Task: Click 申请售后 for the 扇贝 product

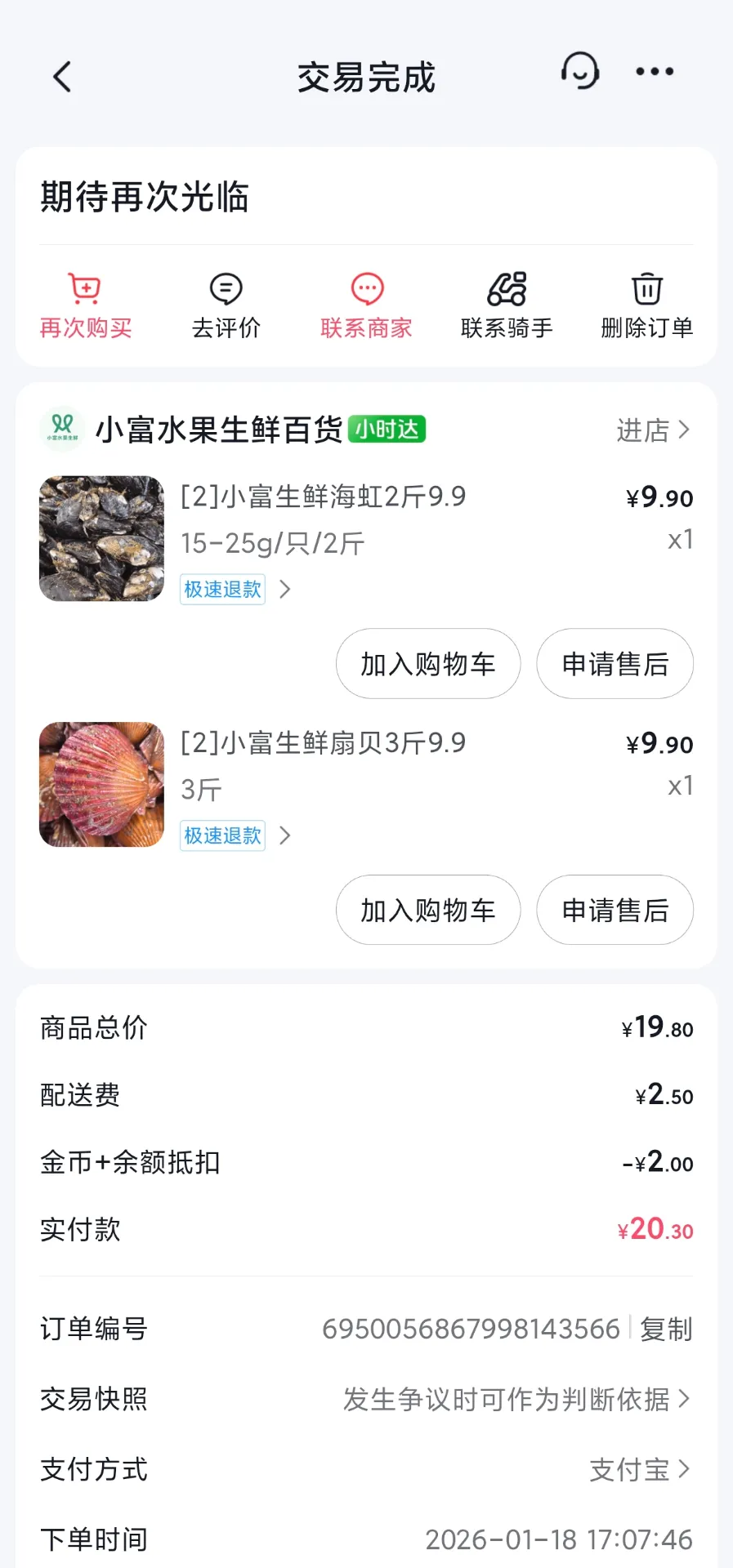Action: (x=615, y=910)
